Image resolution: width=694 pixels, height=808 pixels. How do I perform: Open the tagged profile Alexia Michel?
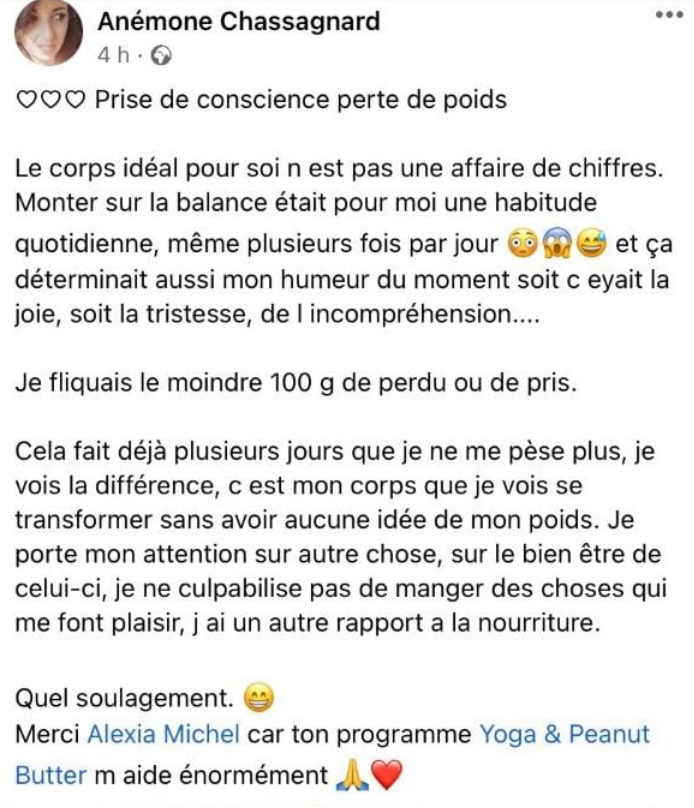(x=163, y=735)
